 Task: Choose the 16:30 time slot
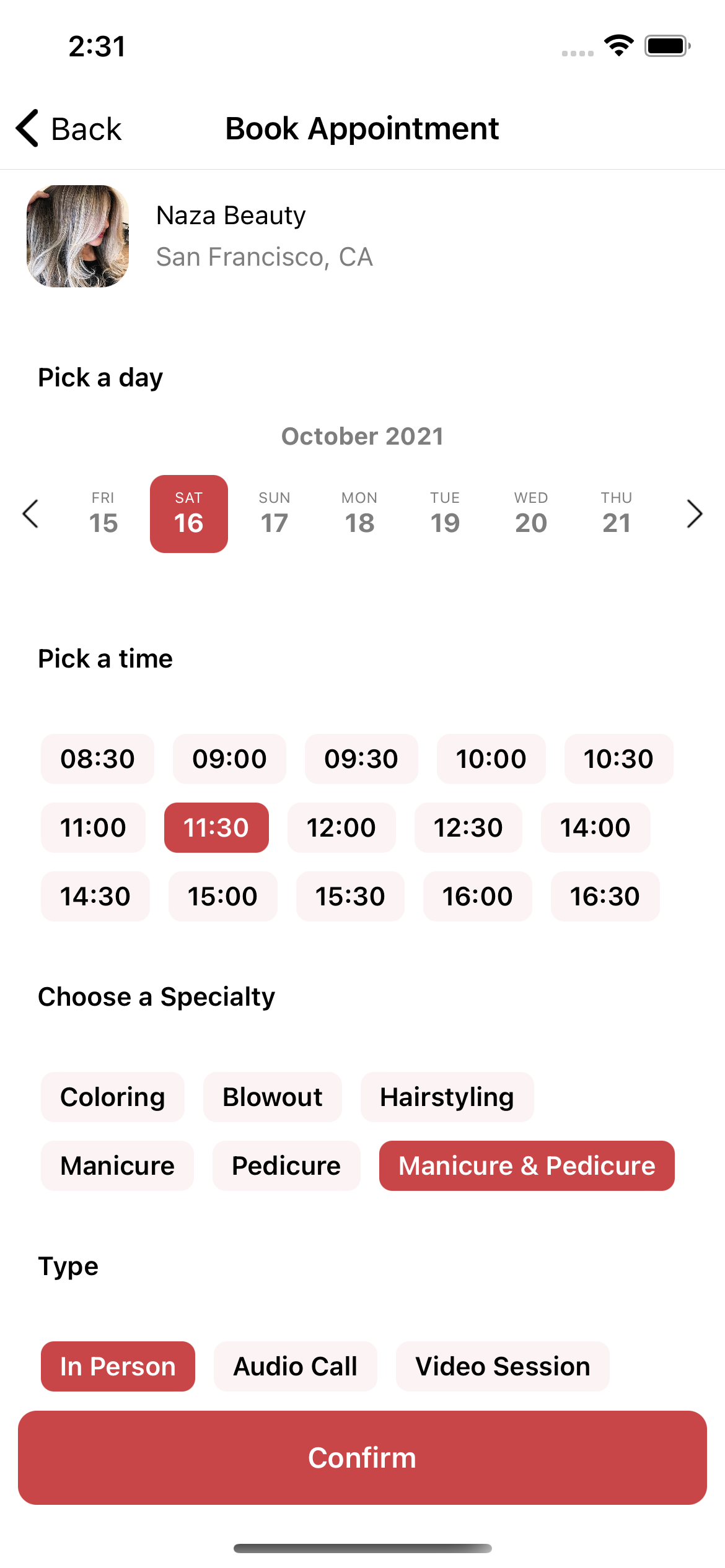click(x=605, y=896)
